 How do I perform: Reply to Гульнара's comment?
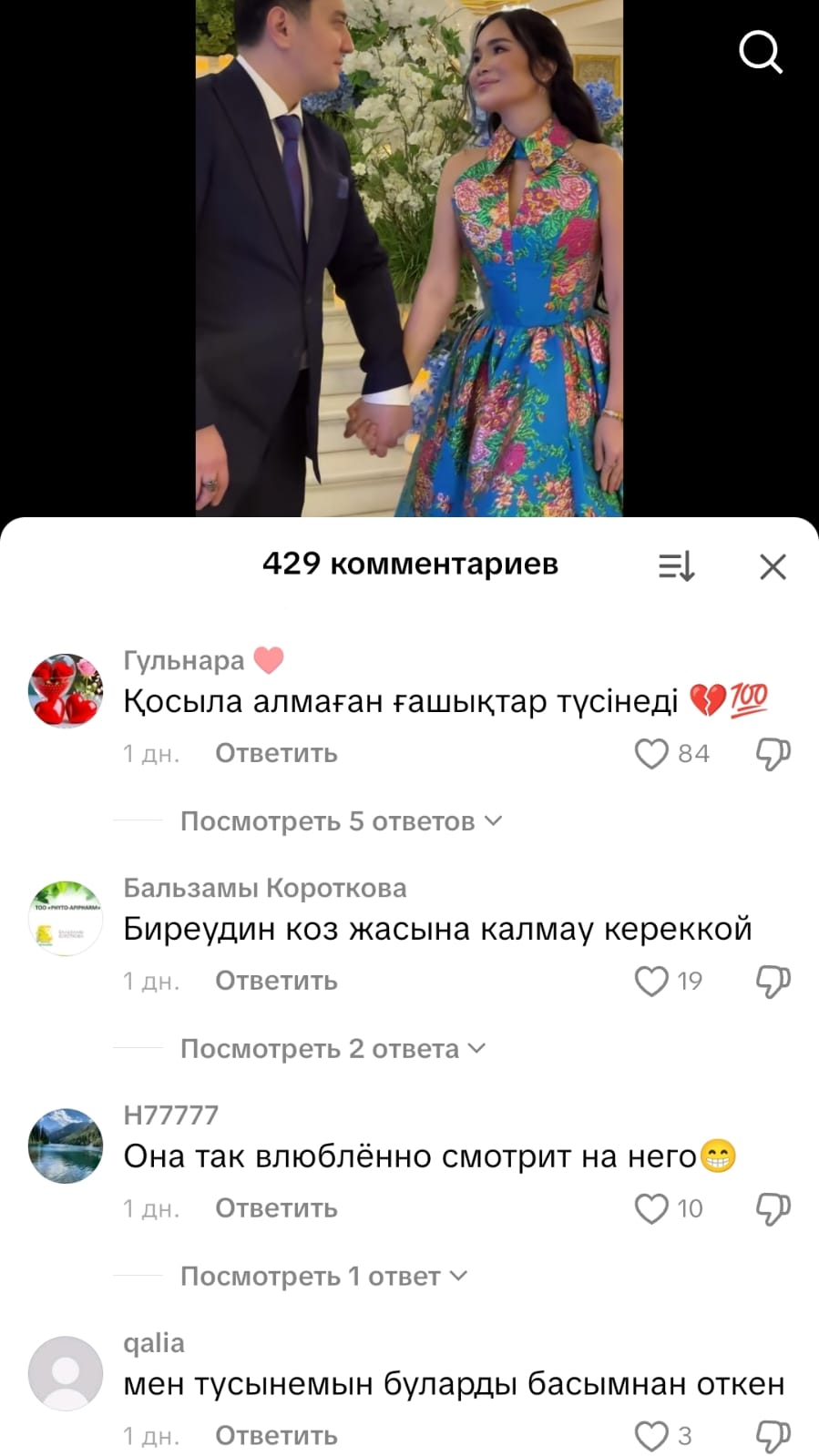point(276,754)
